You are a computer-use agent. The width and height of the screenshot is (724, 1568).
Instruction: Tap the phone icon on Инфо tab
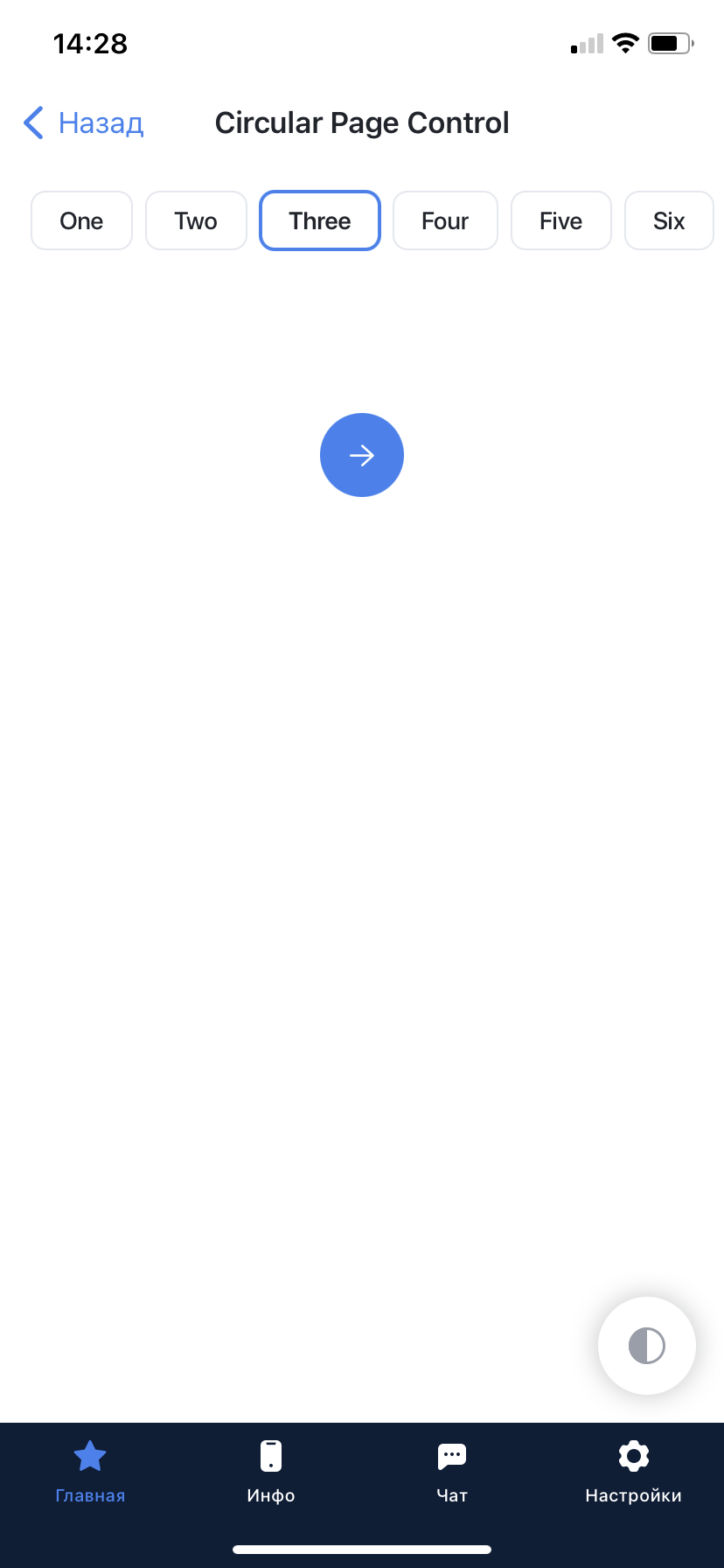271,1455
